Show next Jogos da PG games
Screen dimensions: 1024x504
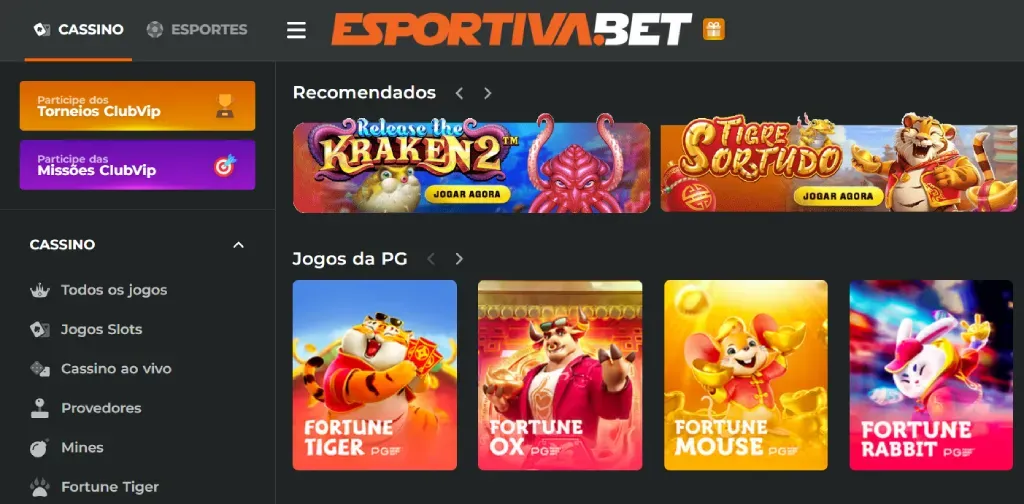[459, 259]
